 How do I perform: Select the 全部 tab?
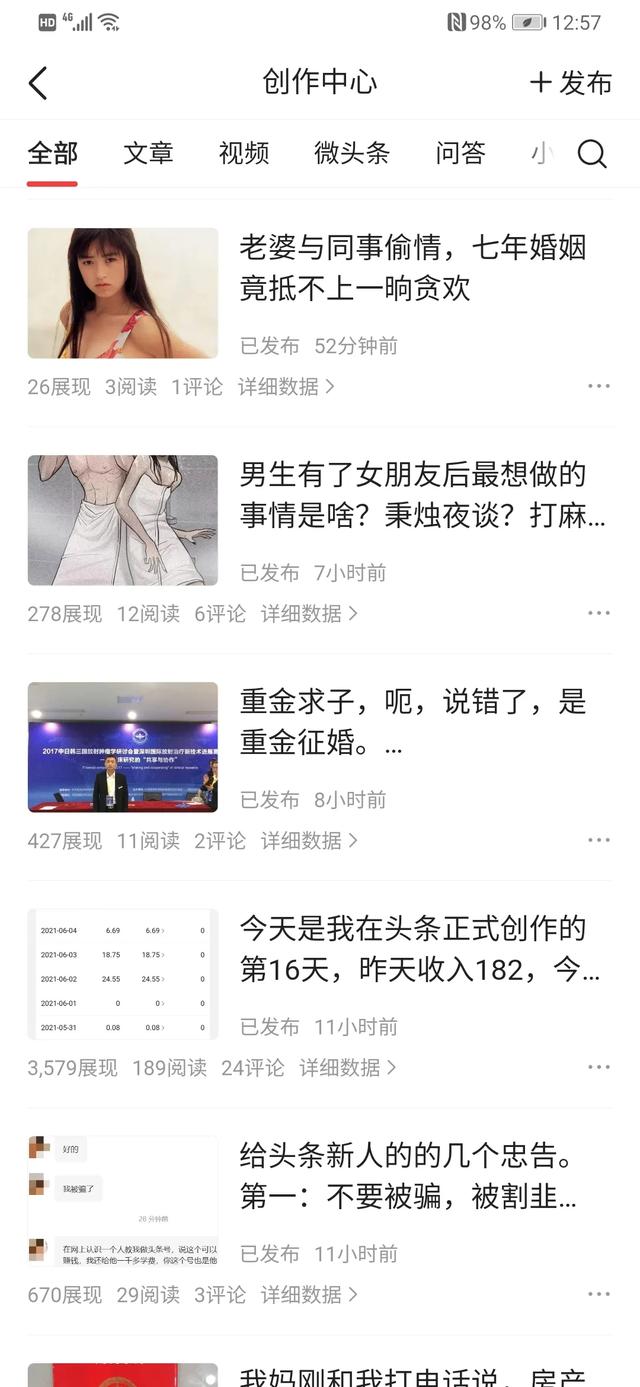[x=52, y=153]
